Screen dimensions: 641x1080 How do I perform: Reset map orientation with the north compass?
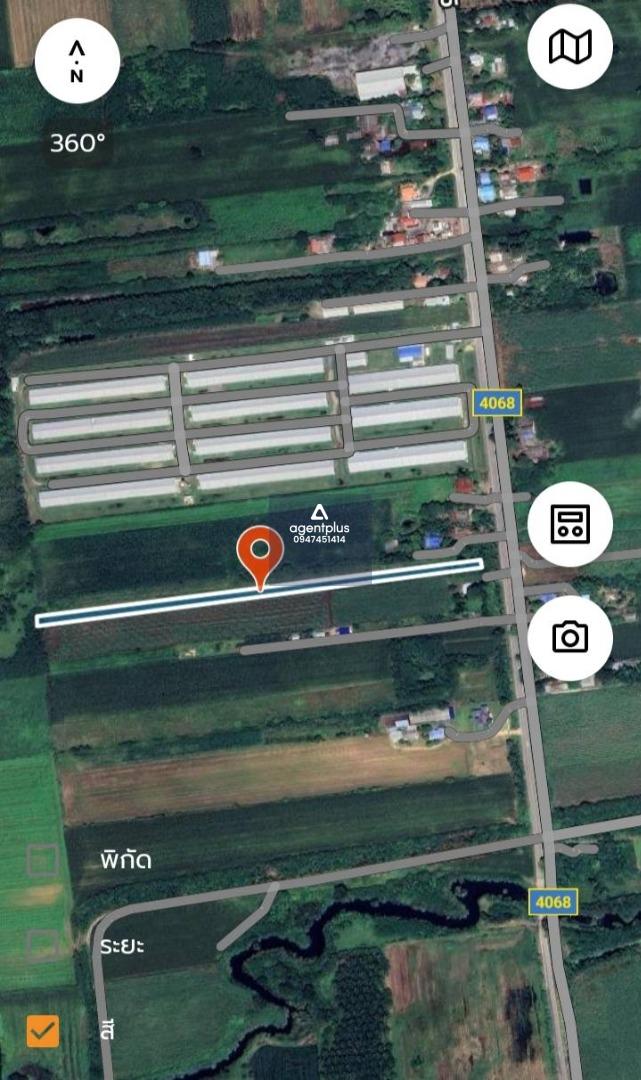(x=77, y=60)
